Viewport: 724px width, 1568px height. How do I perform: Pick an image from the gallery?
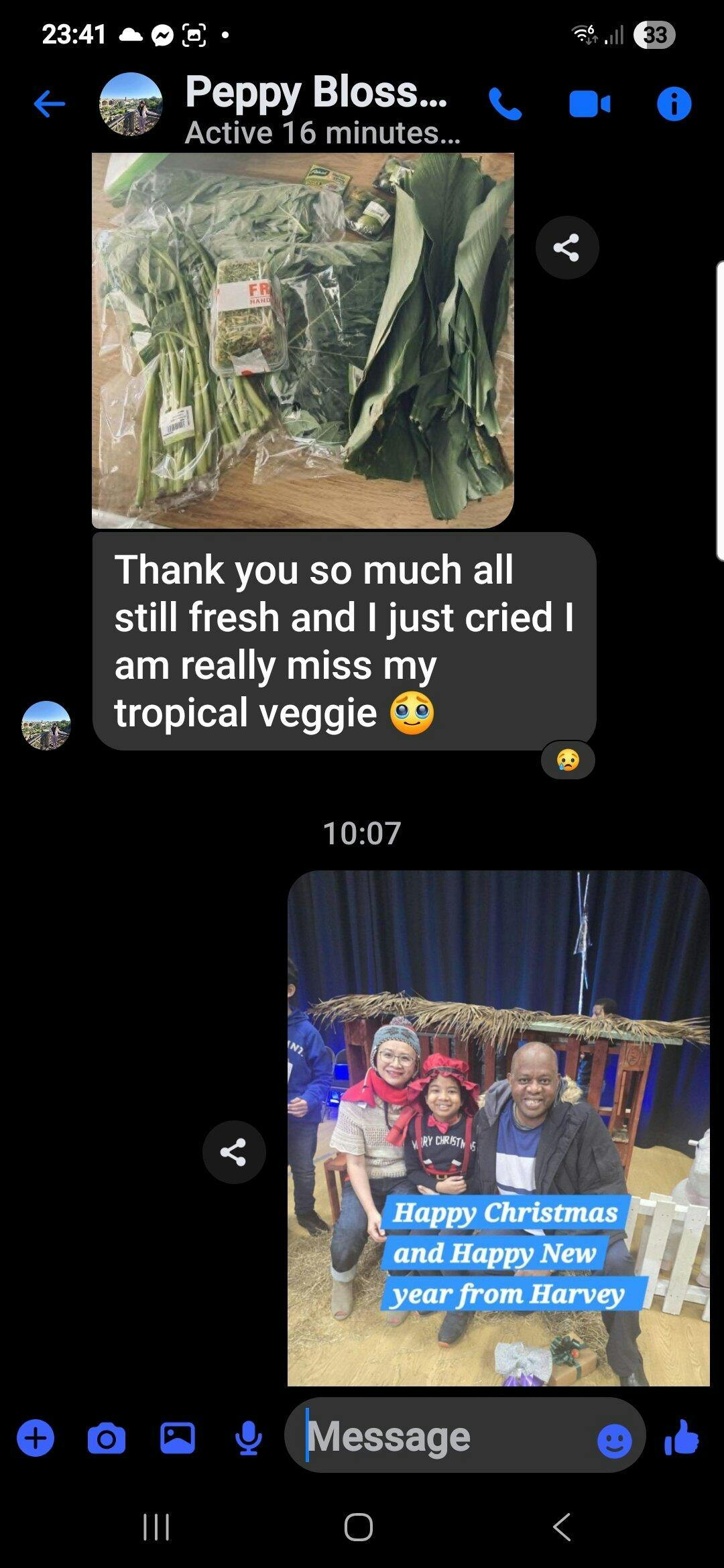(x=178, y=1438)
